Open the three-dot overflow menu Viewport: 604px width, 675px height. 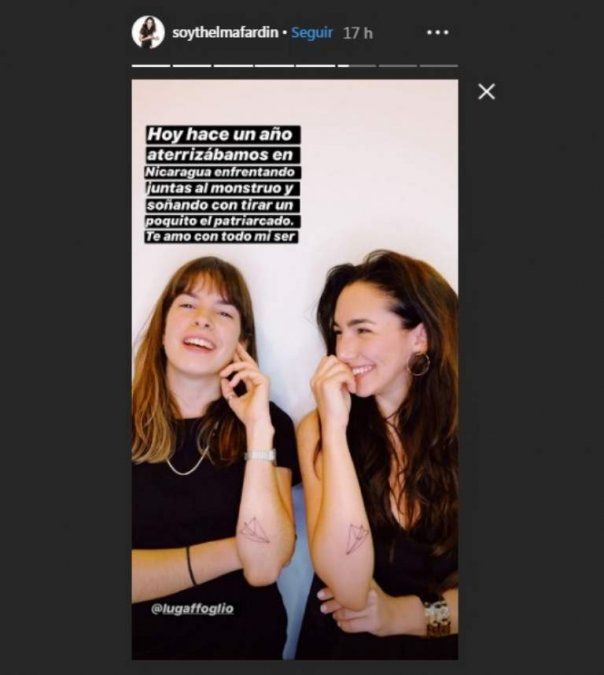437,33
